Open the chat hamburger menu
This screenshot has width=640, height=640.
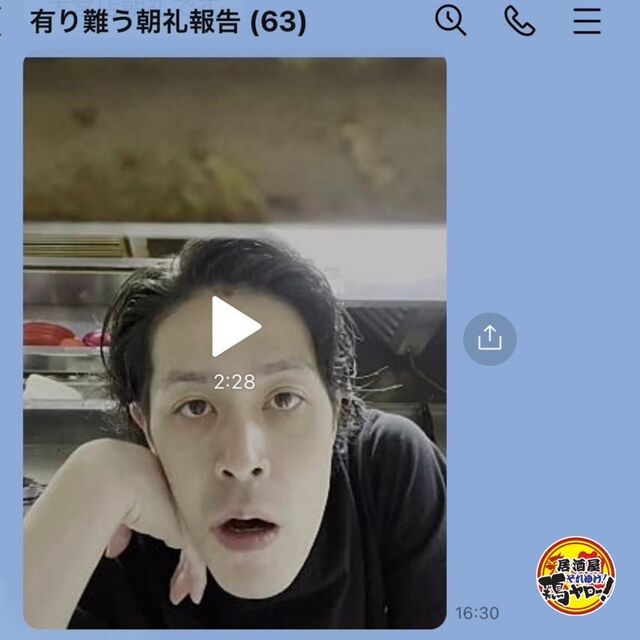(587, 20)
